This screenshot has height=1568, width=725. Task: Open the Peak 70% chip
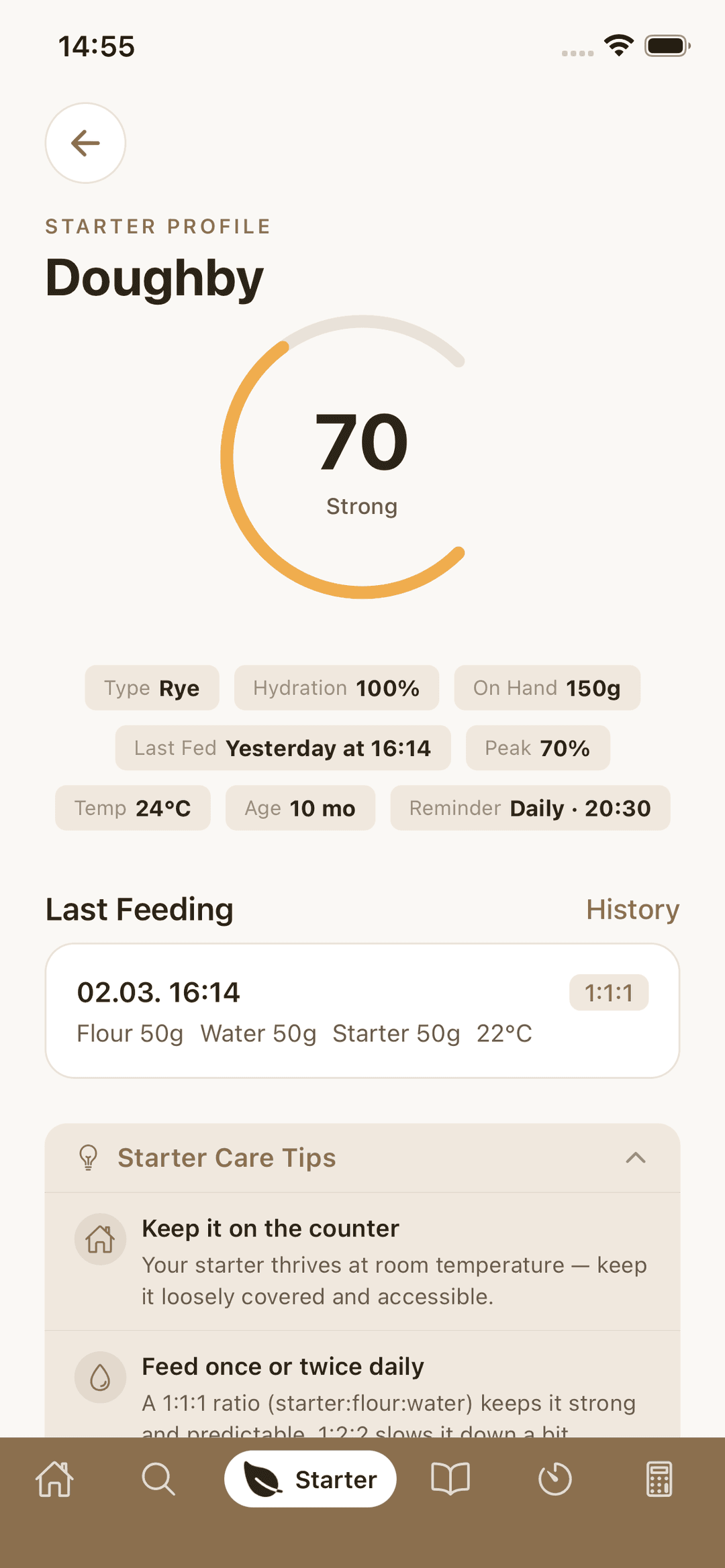point(538,748)
